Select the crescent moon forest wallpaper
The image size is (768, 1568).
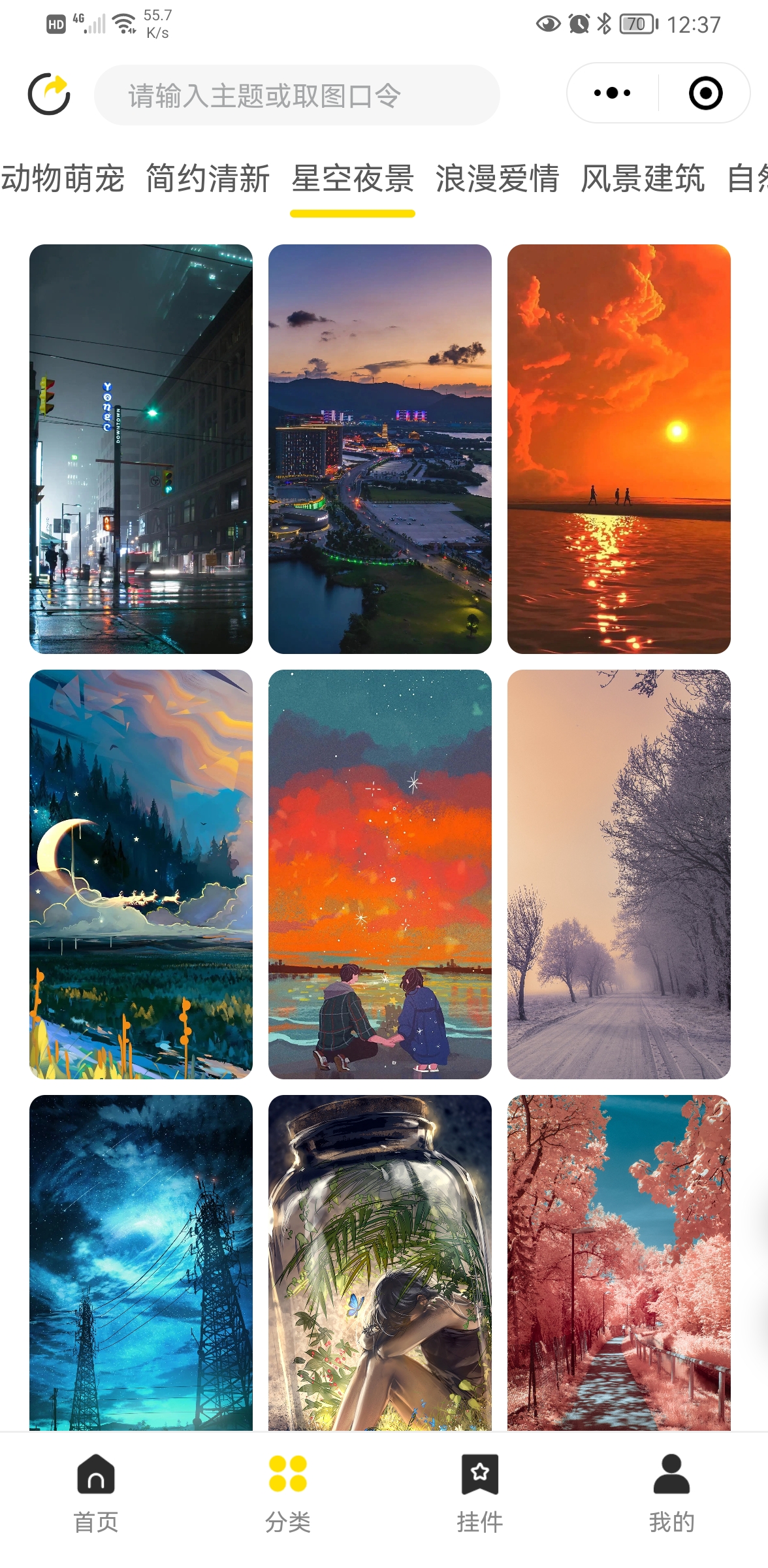141,874
